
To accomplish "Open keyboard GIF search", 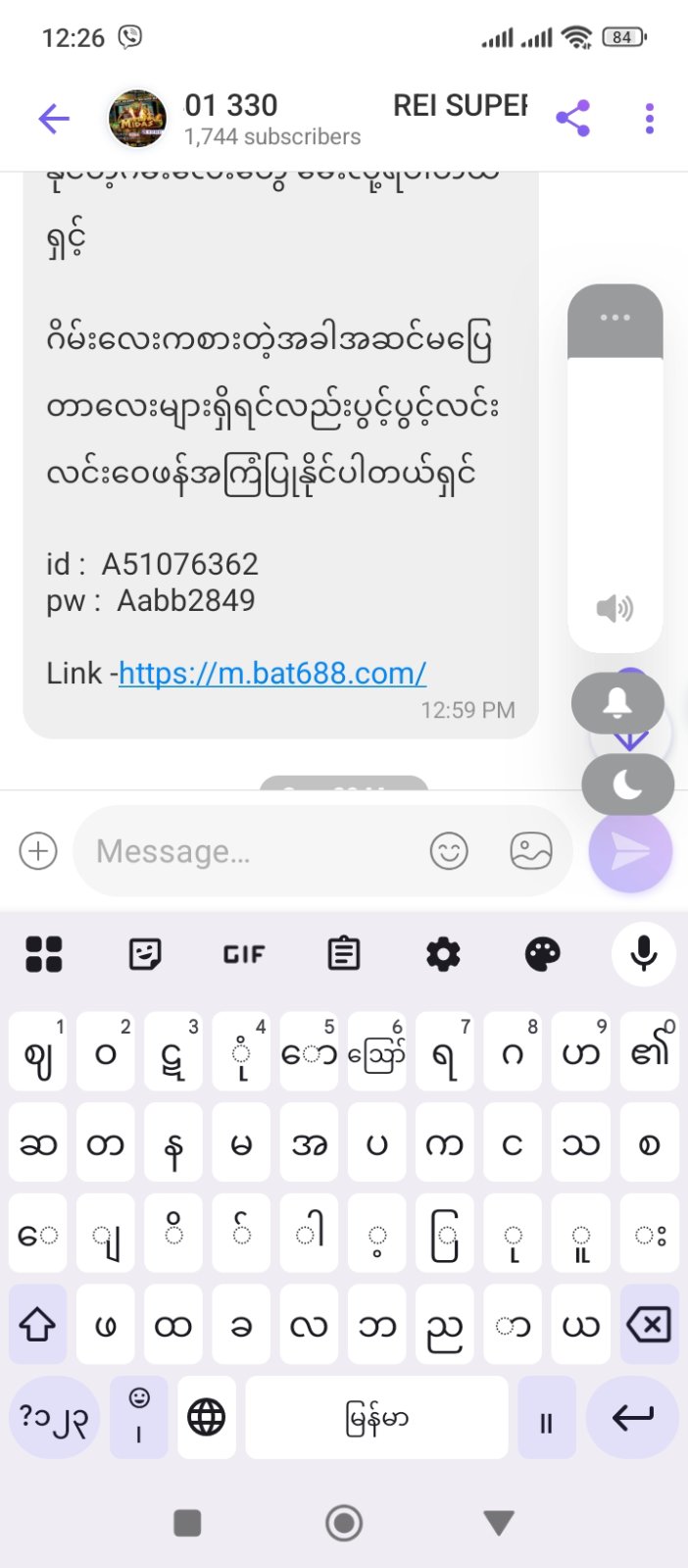I will pos(244,953).
